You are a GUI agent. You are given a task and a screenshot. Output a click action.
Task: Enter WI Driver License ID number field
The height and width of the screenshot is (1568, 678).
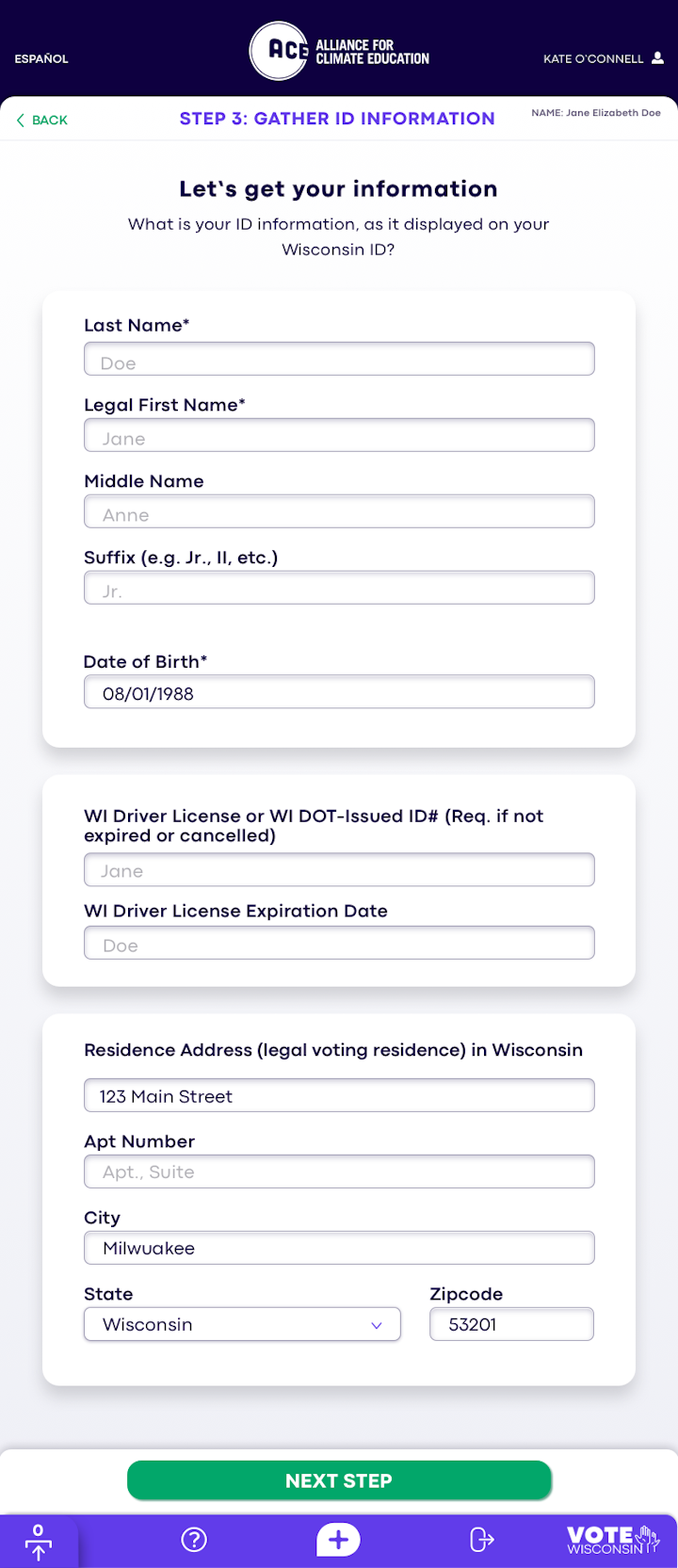coord(339,870)
